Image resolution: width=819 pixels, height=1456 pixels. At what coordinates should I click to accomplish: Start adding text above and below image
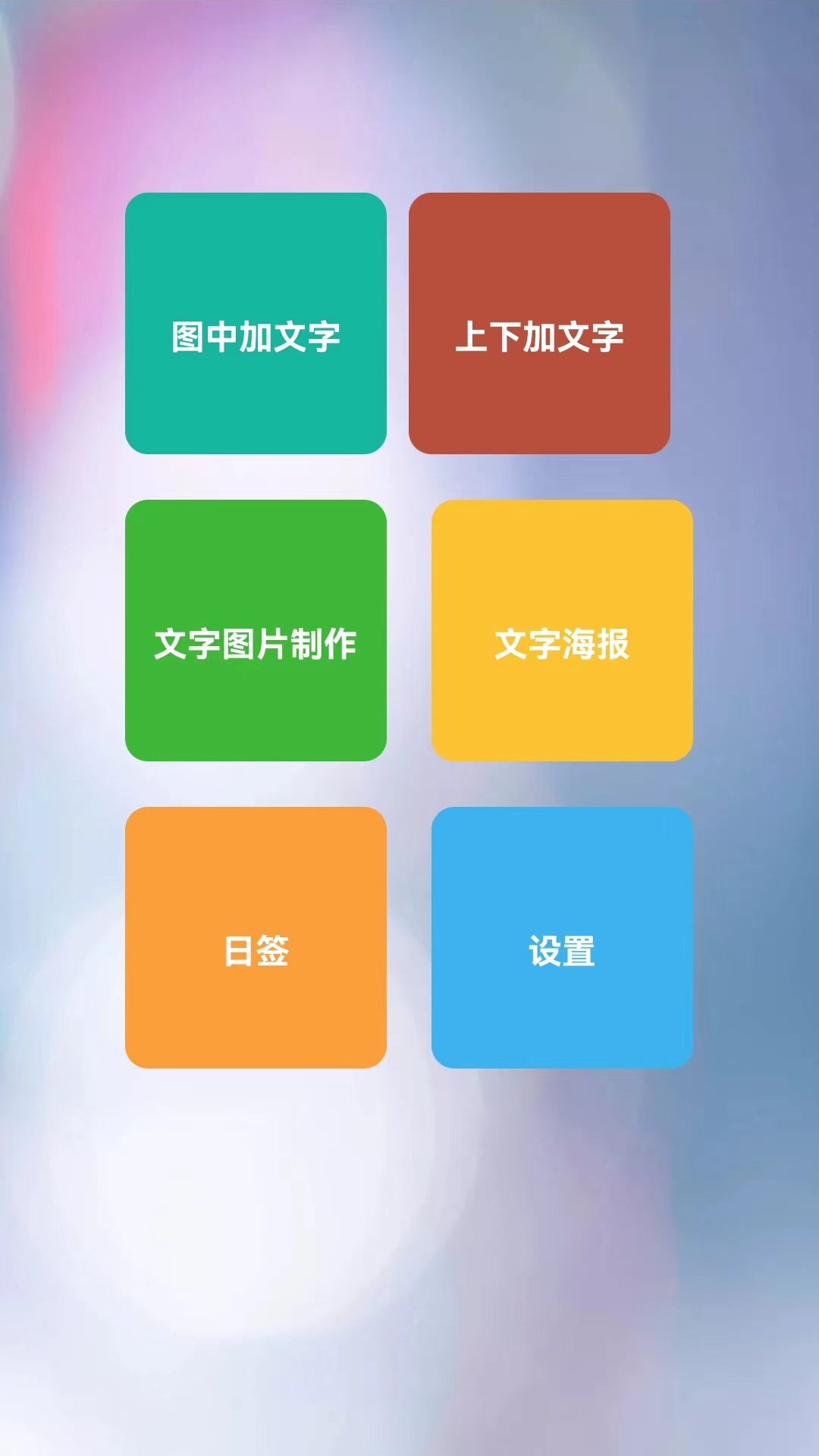tap(538, 322)
